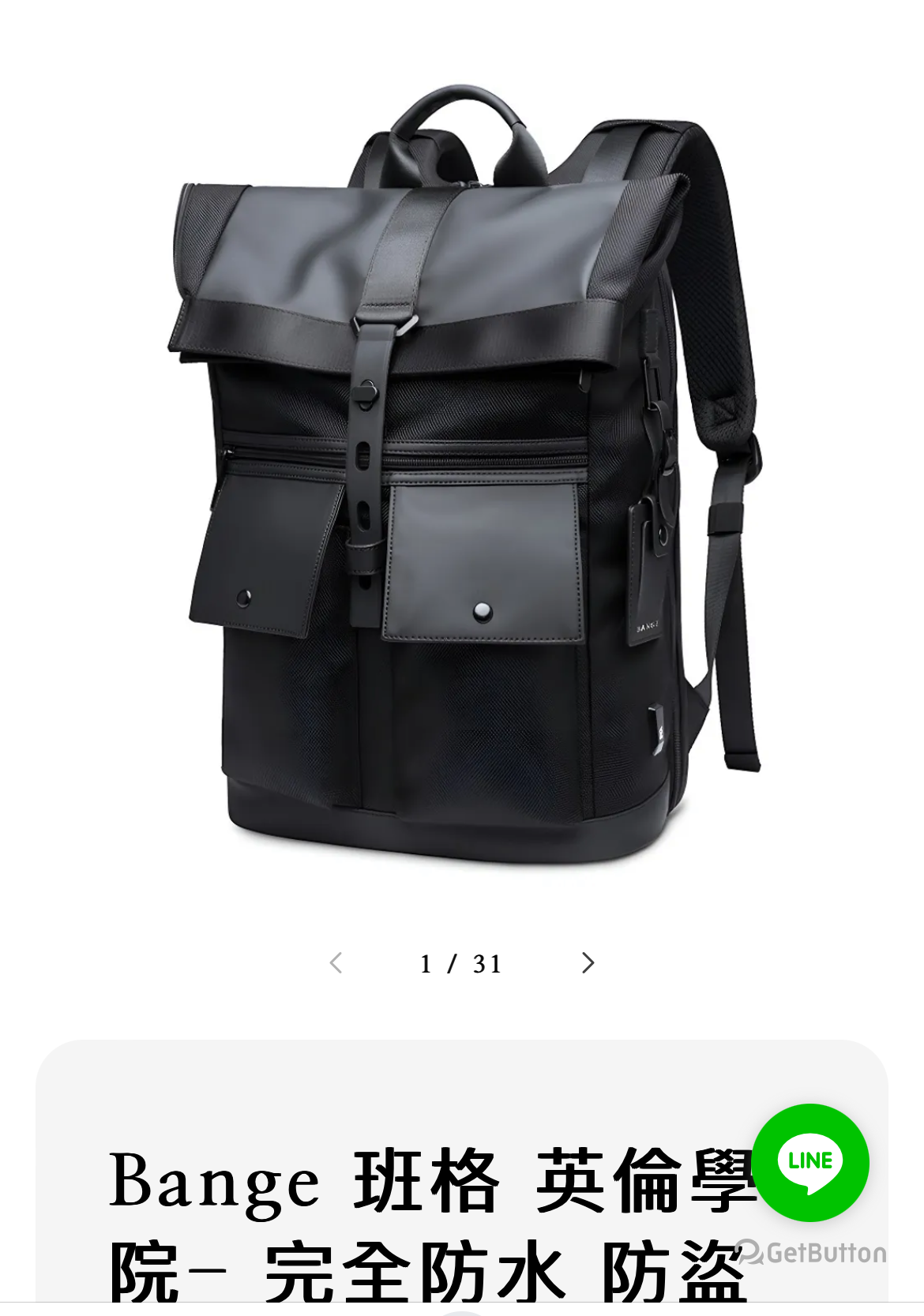Open the GetButton link
Screen dimensions: 924x1316
pos(812,1253)
